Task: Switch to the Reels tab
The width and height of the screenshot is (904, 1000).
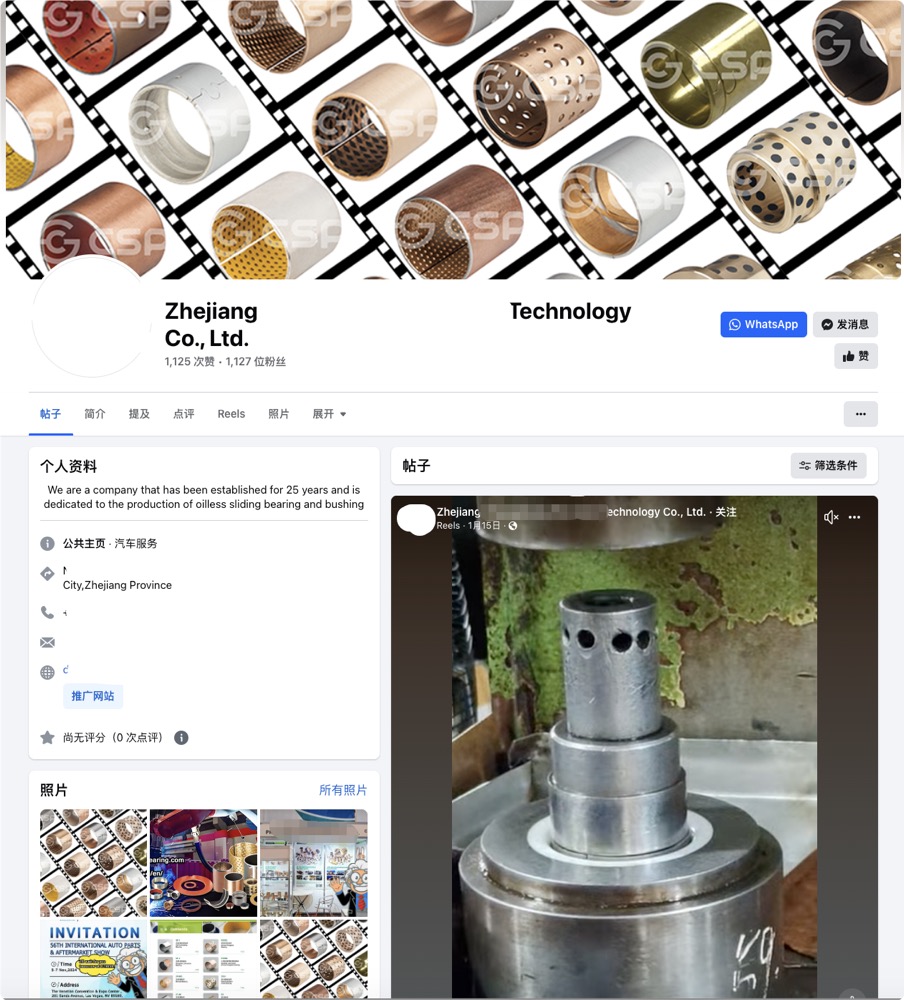Action: click(x=231, y=414)
